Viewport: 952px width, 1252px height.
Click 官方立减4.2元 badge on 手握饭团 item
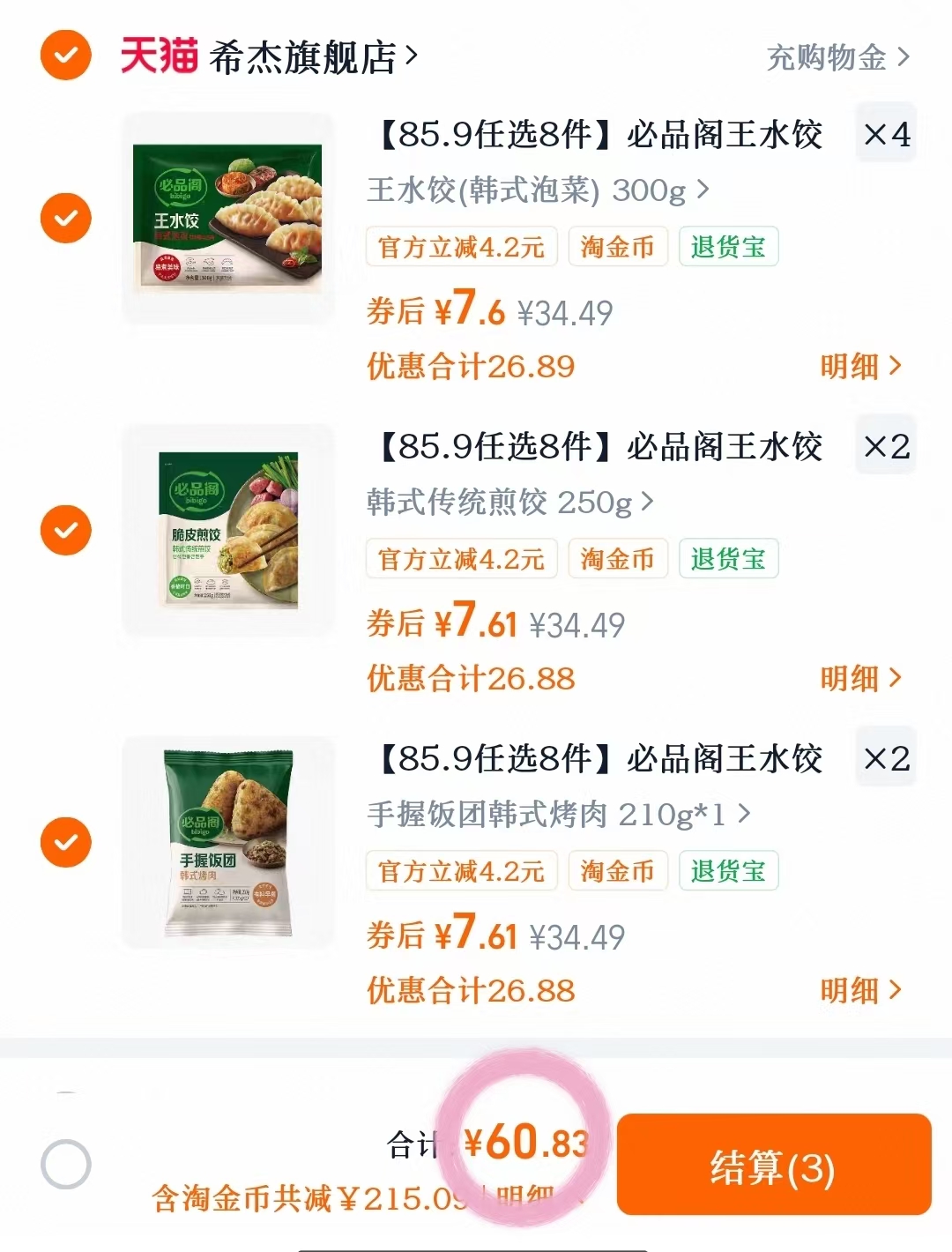click(461, 870)
